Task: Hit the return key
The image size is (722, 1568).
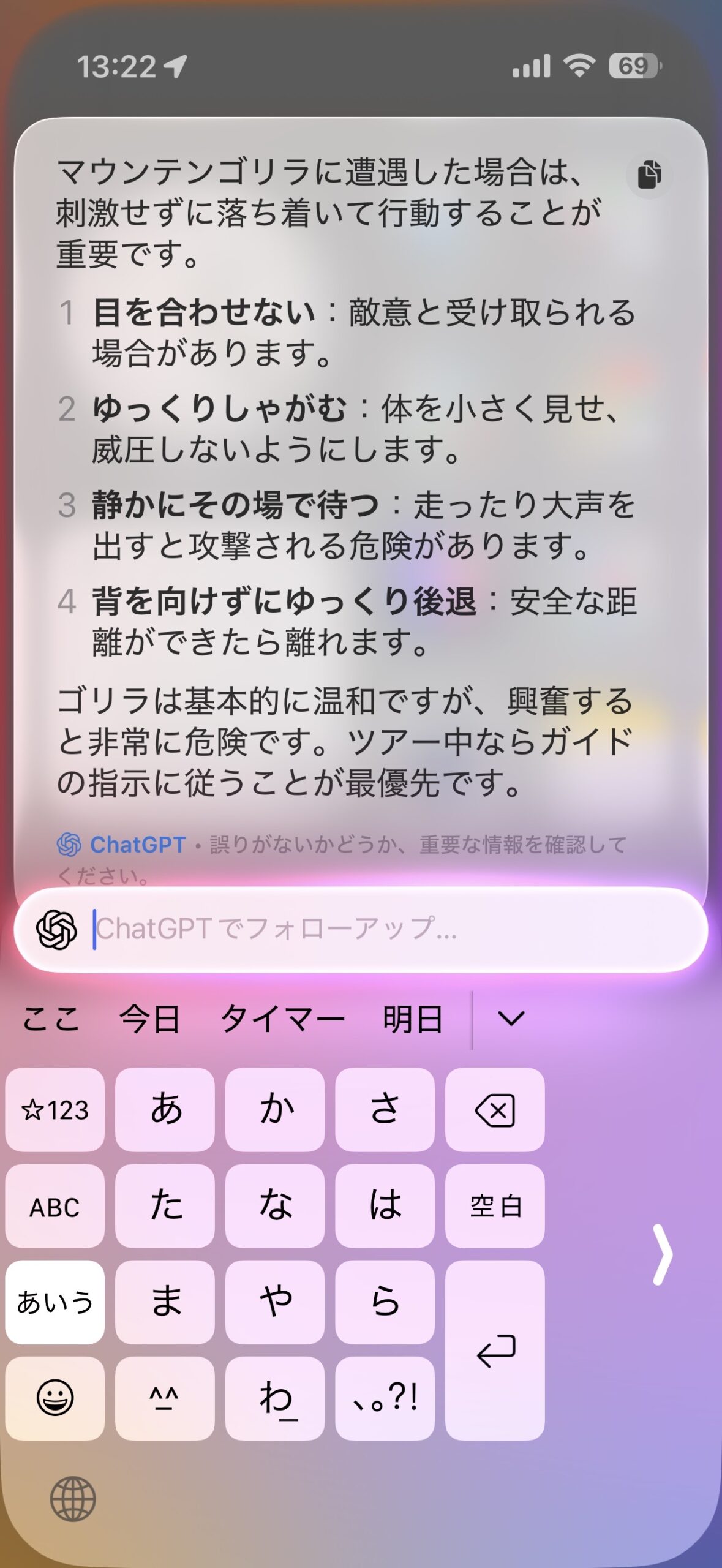Action: pos(495,1350)
